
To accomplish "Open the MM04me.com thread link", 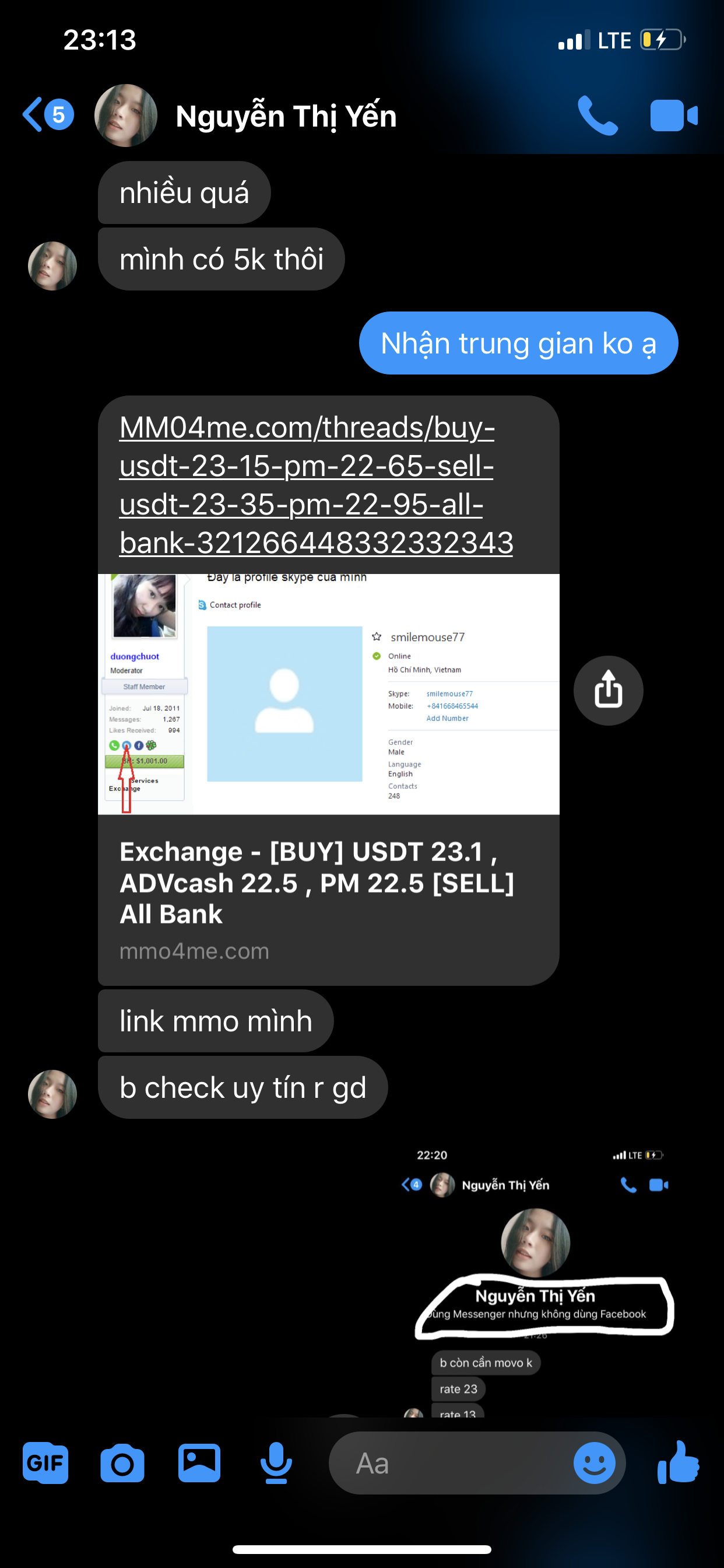I will (x=316, y=485).
